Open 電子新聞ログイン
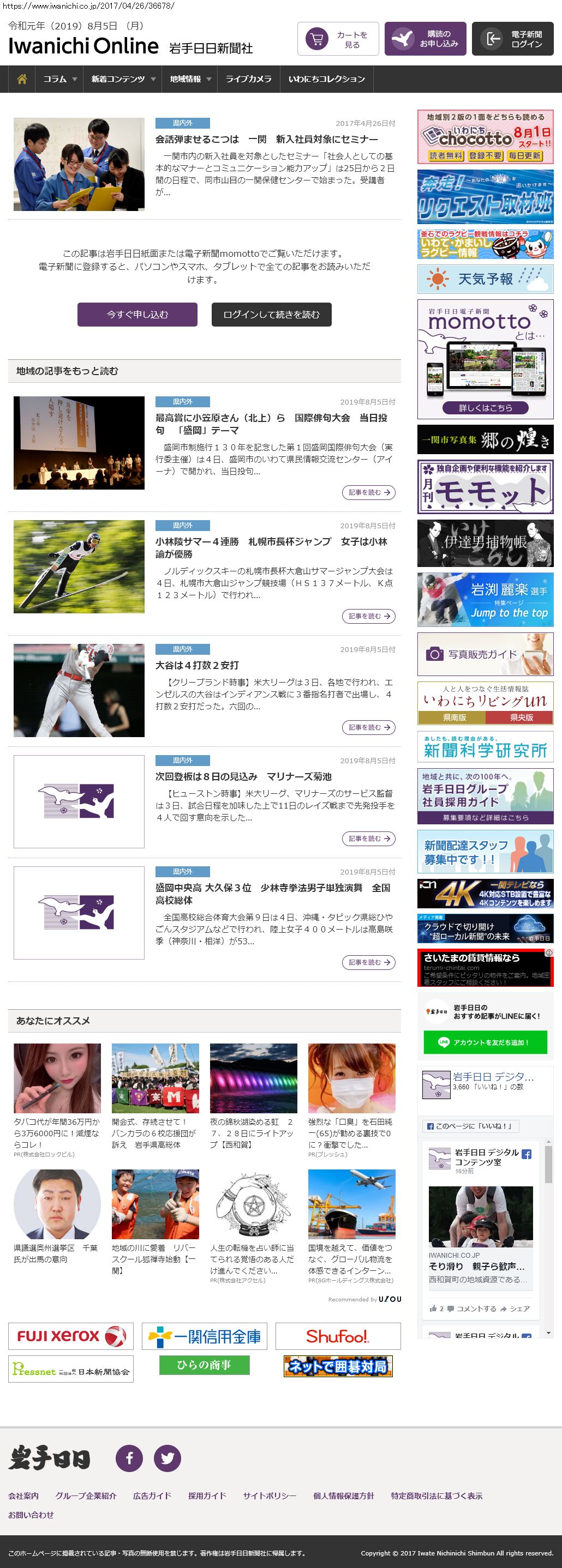 (x=512, y=40)
